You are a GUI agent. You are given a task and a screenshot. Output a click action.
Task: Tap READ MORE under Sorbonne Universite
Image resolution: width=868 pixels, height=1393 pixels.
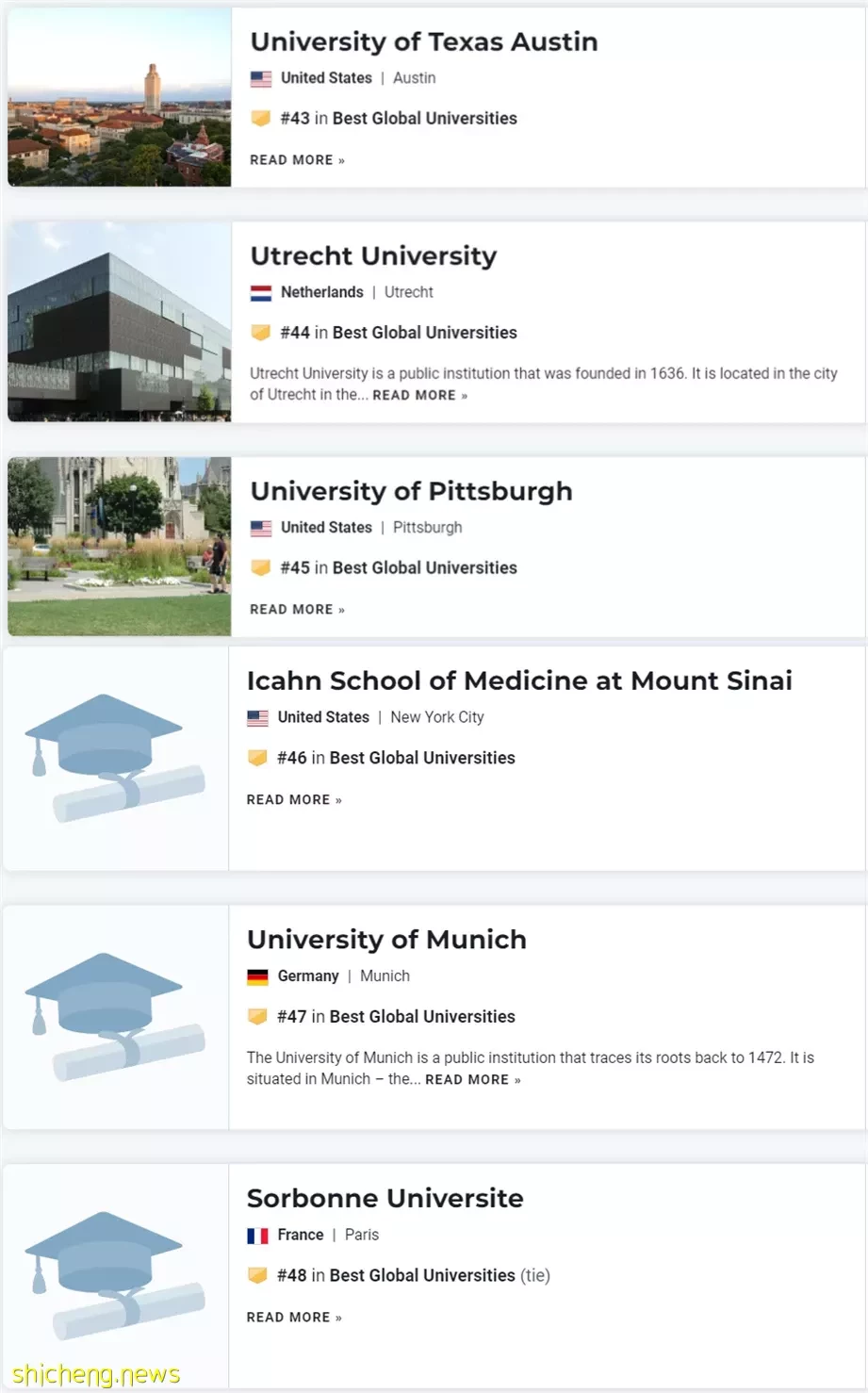point(294,1317)
